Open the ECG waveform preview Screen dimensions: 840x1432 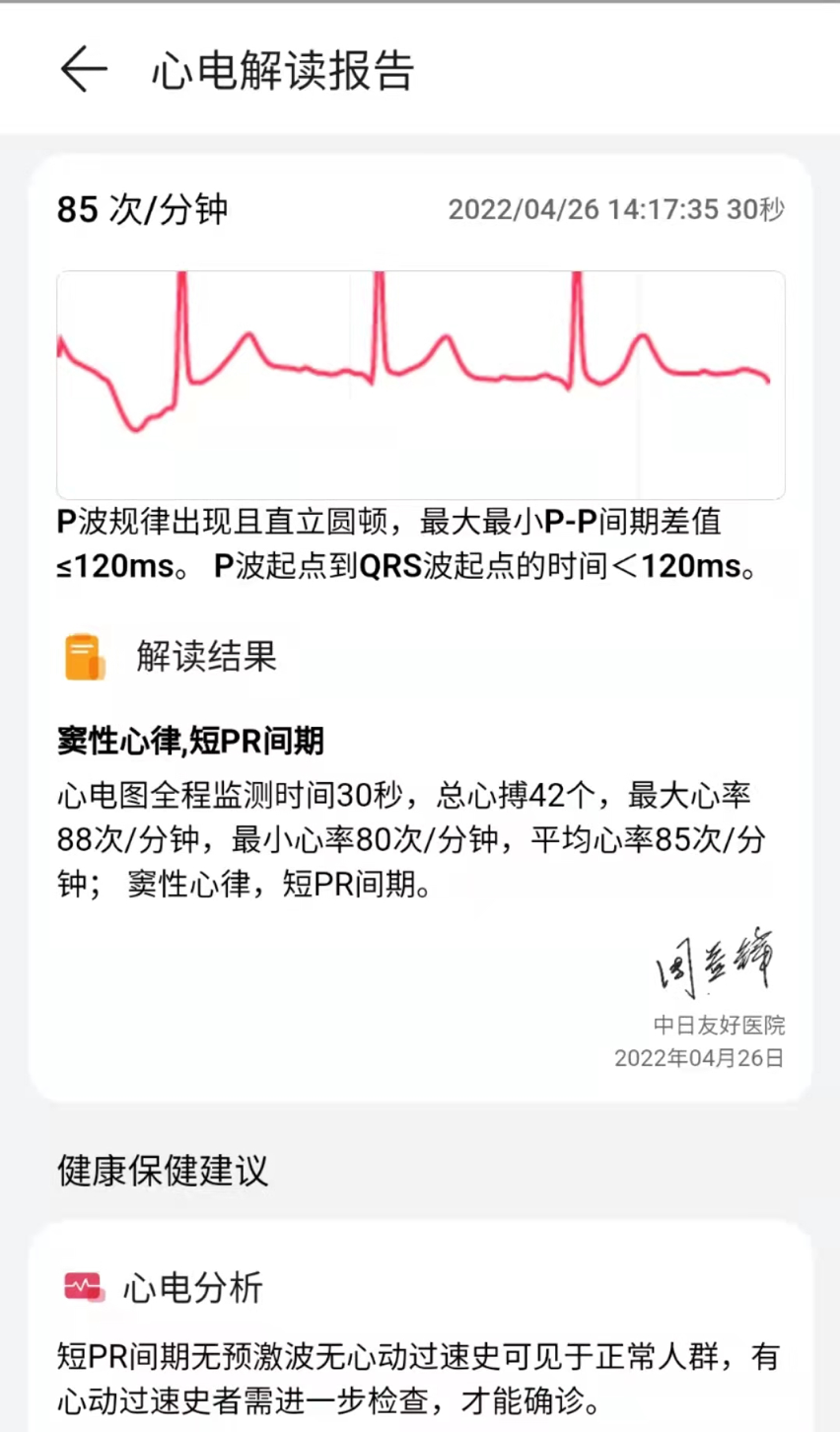tap(420, 385)
